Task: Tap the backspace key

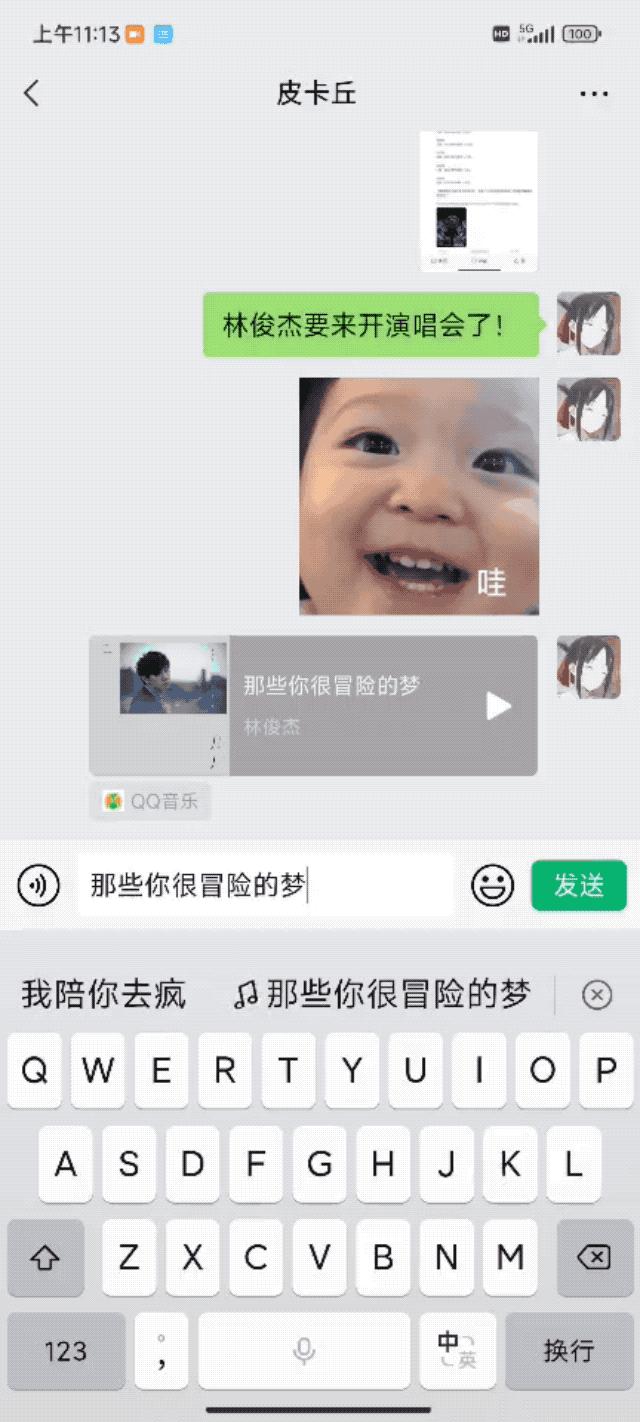Action: (x=594, y=1257)
